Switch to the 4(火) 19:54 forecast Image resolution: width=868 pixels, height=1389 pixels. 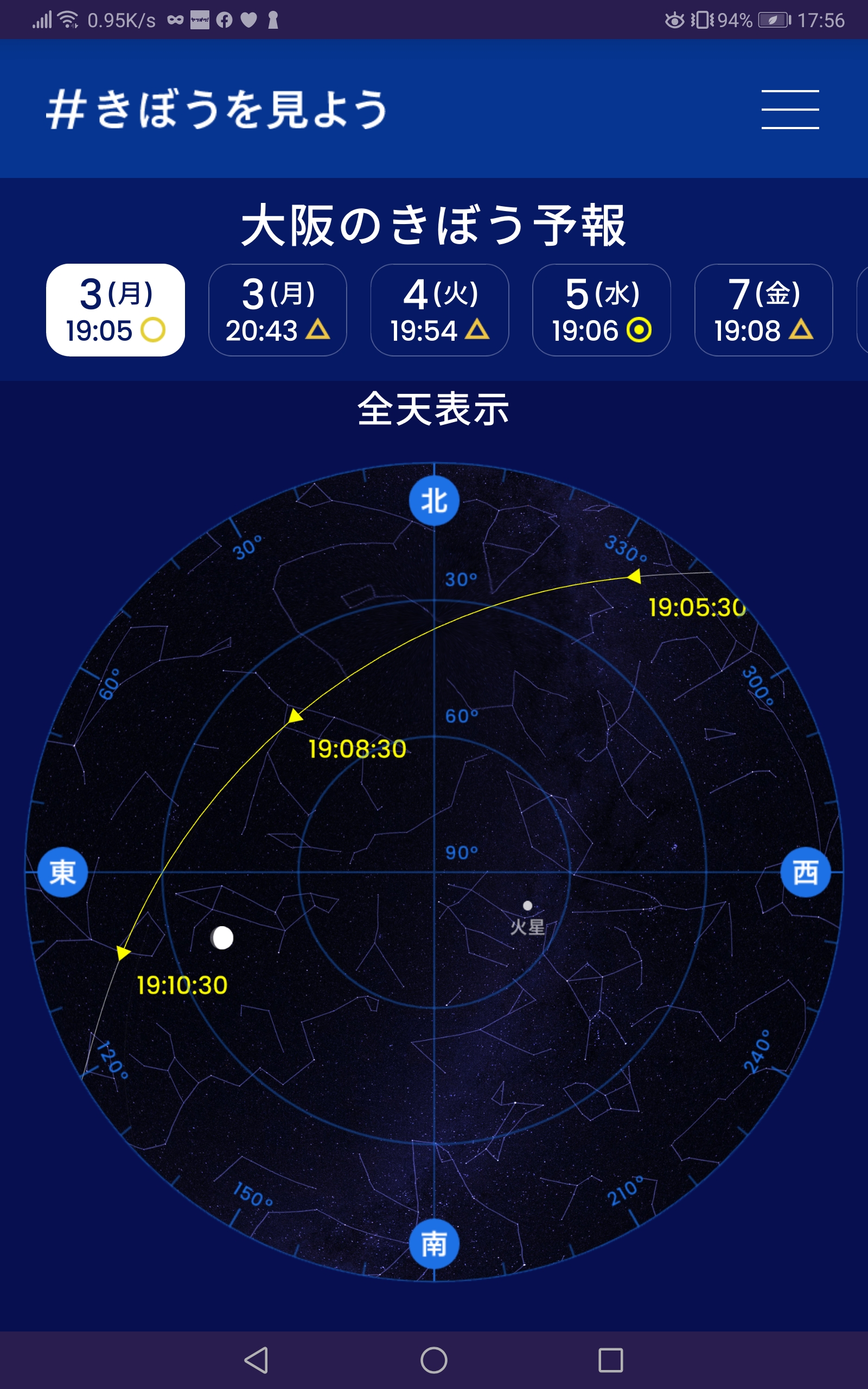[x=440, y=310]
